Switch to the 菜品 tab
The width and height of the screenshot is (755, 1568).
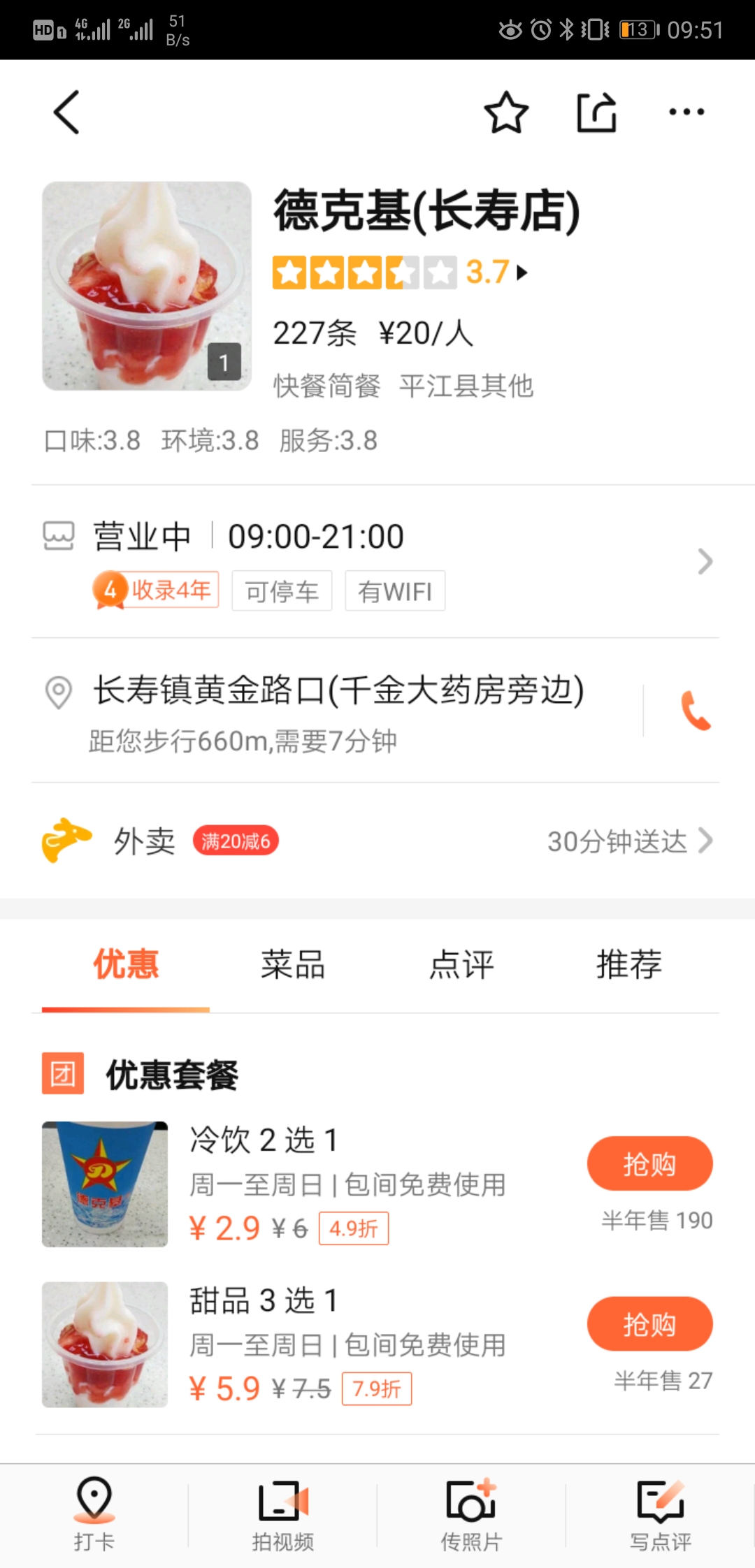[x=293, y=965]
